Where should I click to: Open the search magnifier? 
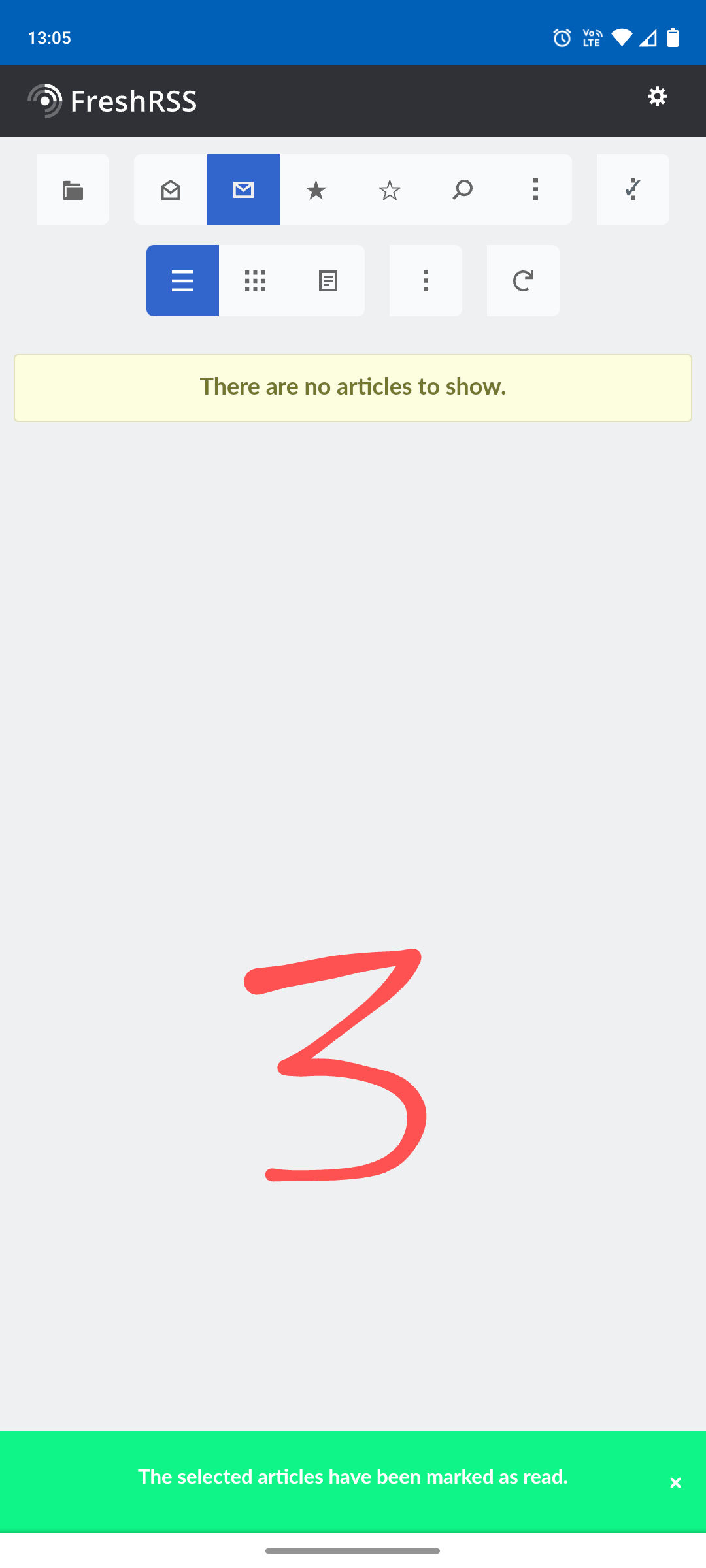pyautogui.click(x=463, y=189)
